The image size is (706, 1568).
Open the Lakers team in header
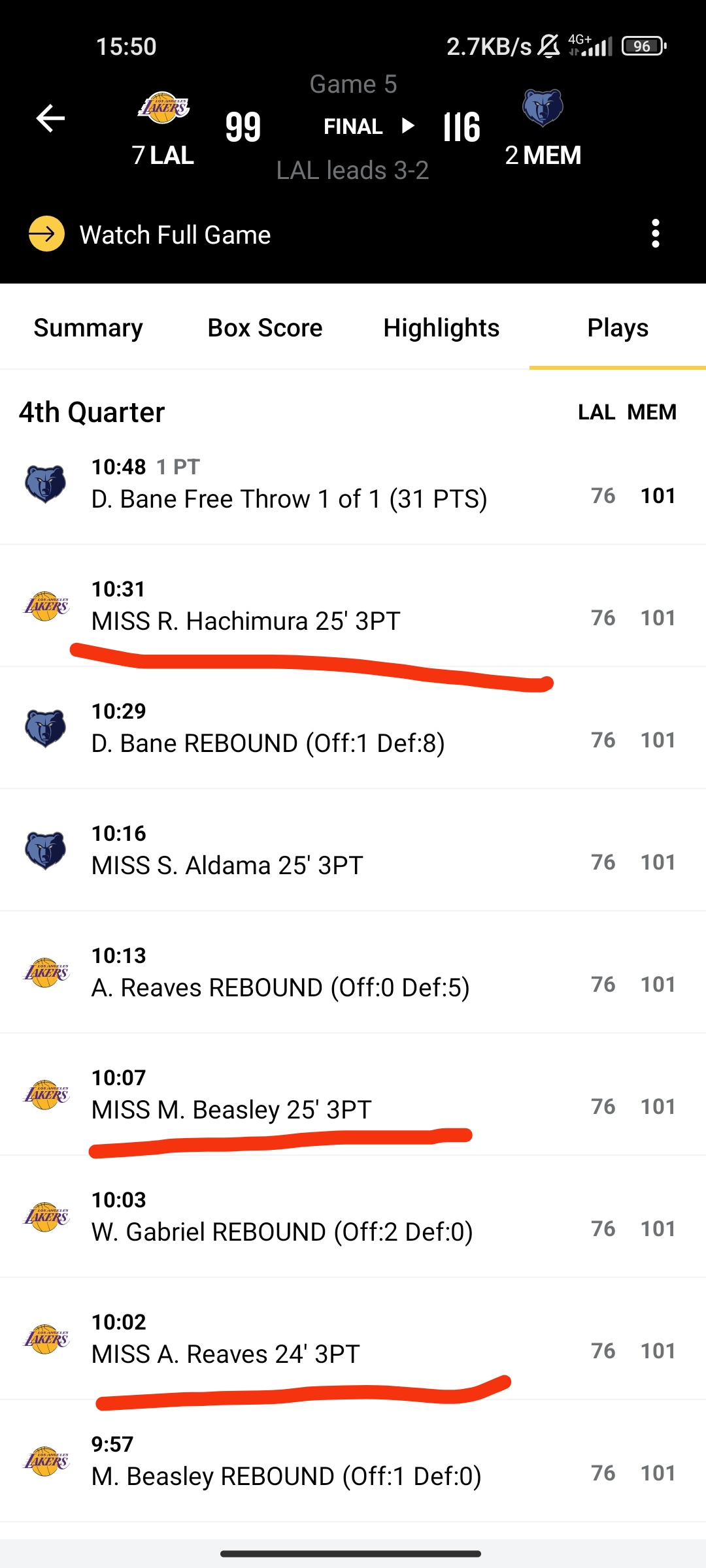(163, 129)
